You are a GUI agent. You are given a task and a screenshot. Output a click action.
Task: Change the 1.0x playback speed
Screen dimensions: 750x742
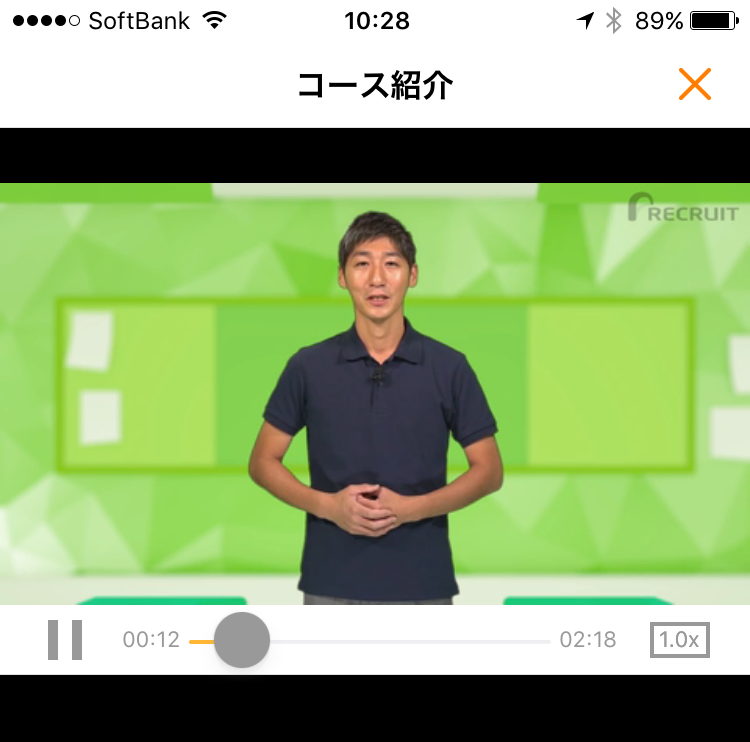tap(679, 640)
